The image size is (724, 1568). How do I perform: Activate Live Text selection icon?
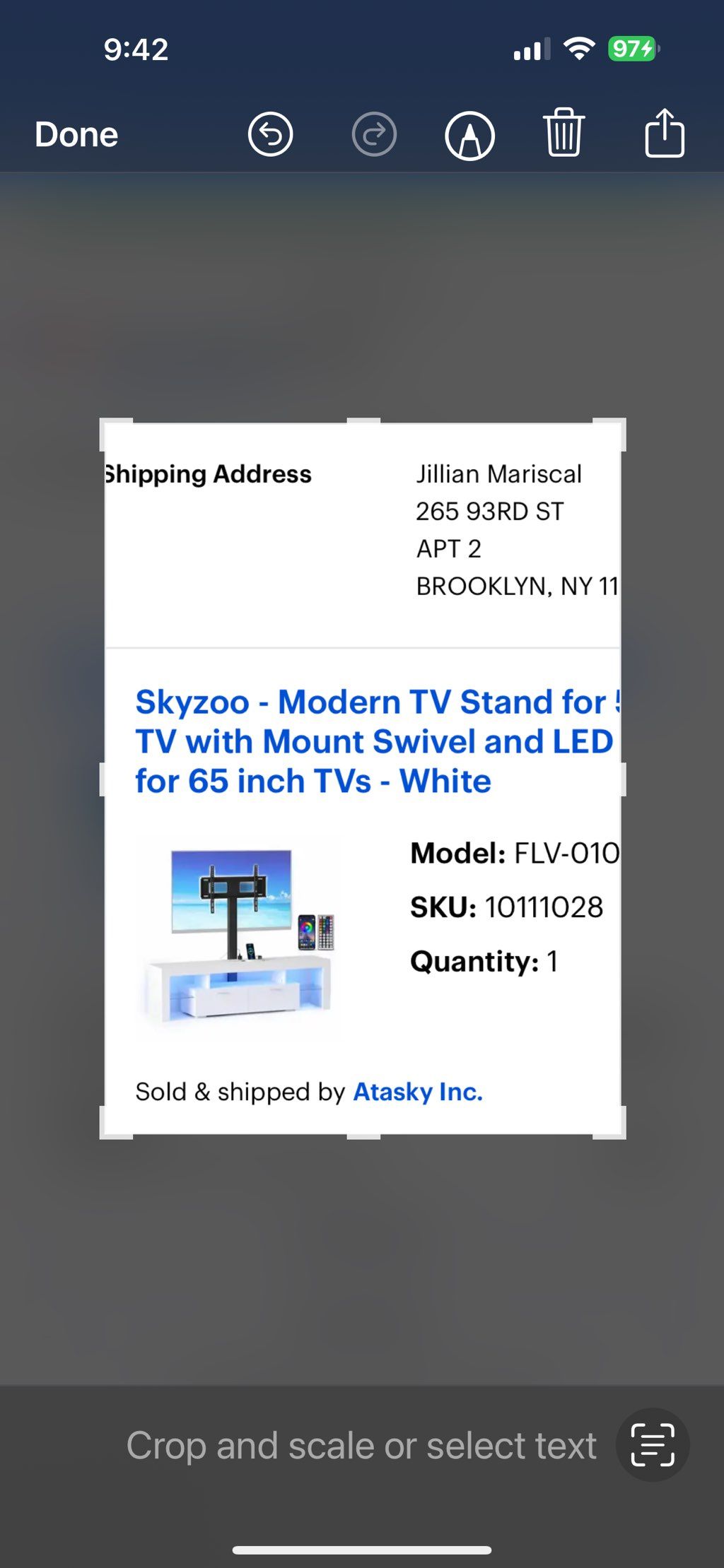(x=652, y=1445)
